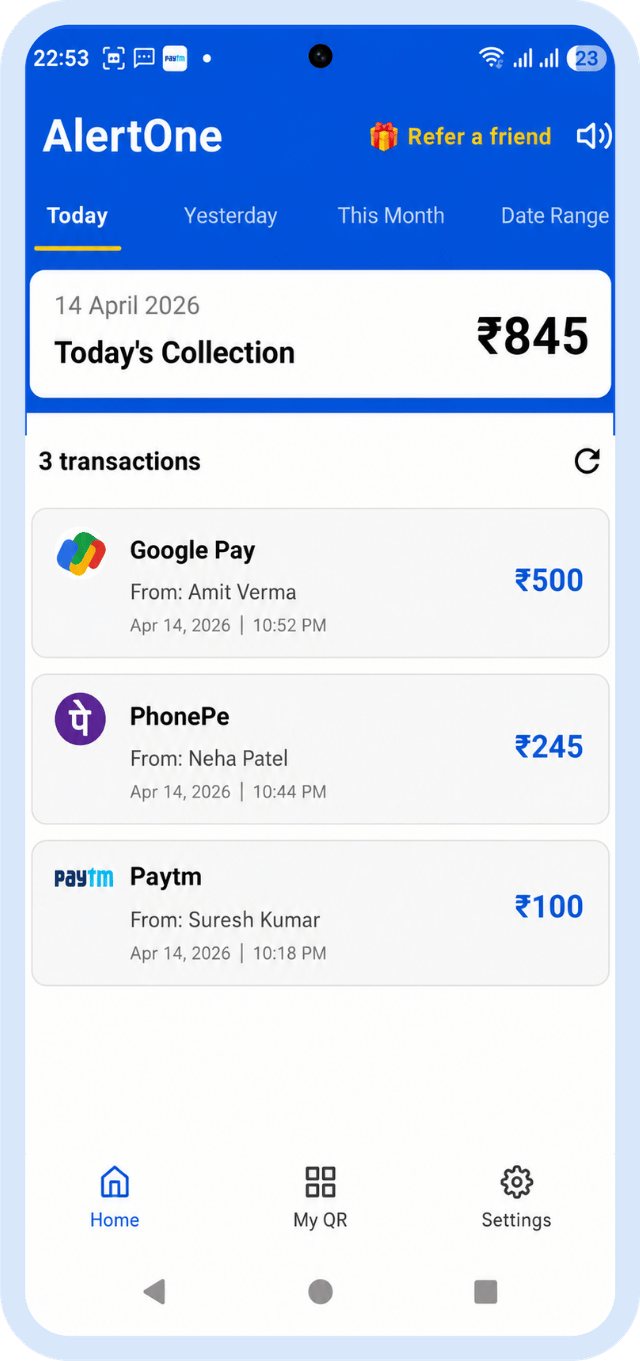Refresh the transactions list
This screenshot has width=640, height=1361.
587,461
